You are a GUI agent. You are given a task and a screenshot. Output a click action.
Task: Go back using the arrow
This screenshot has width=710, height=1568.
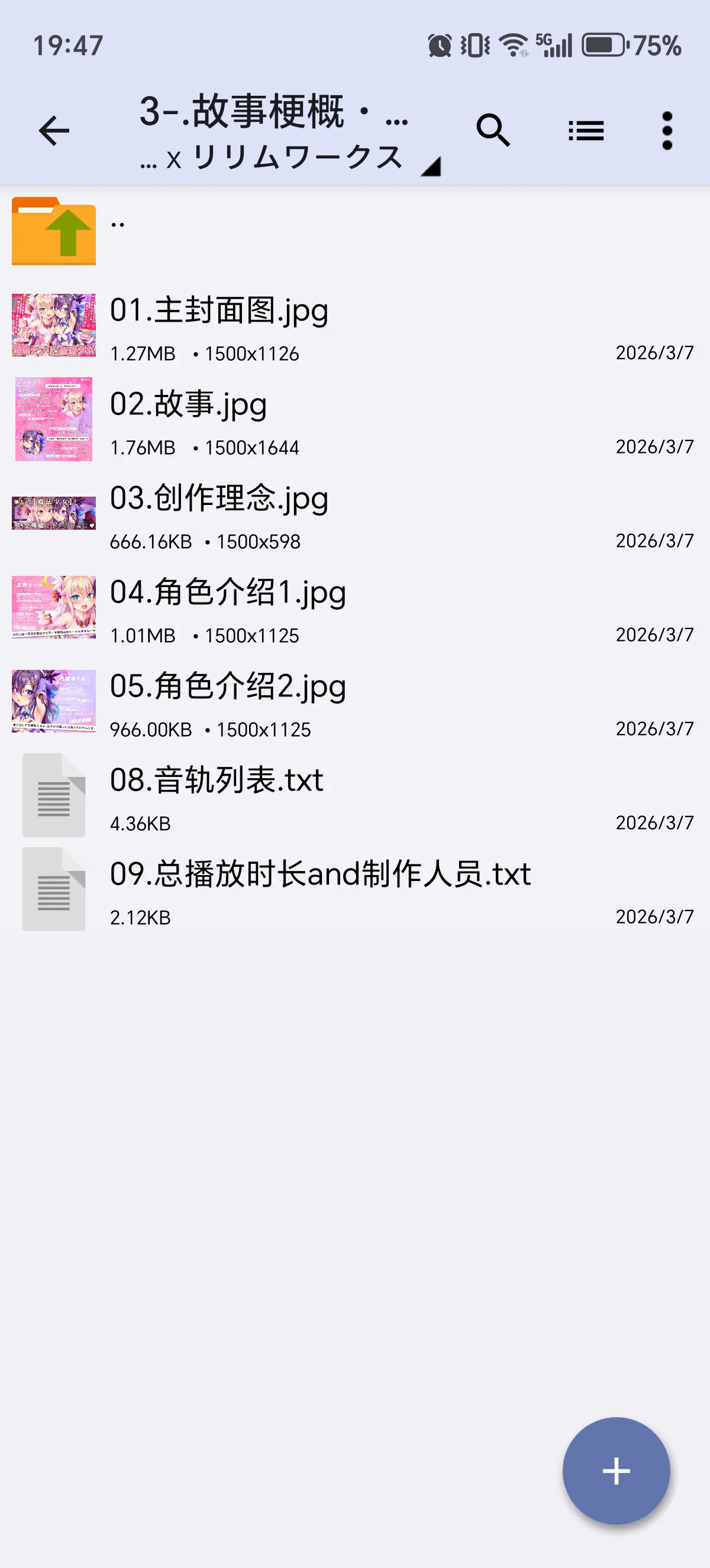[x=54, y=131]
